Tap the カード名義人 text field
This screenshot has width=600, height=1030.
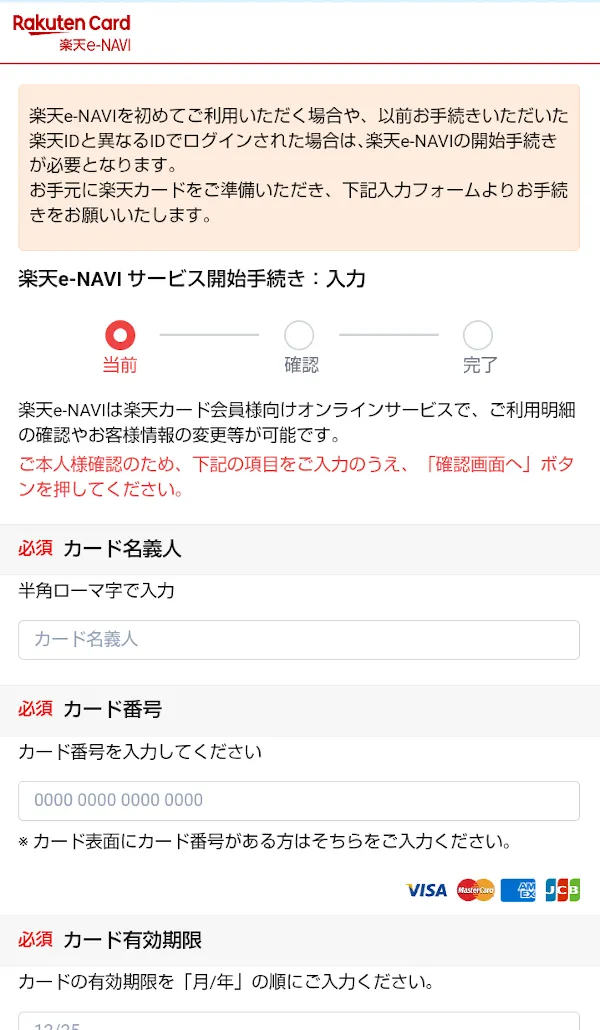299,640
